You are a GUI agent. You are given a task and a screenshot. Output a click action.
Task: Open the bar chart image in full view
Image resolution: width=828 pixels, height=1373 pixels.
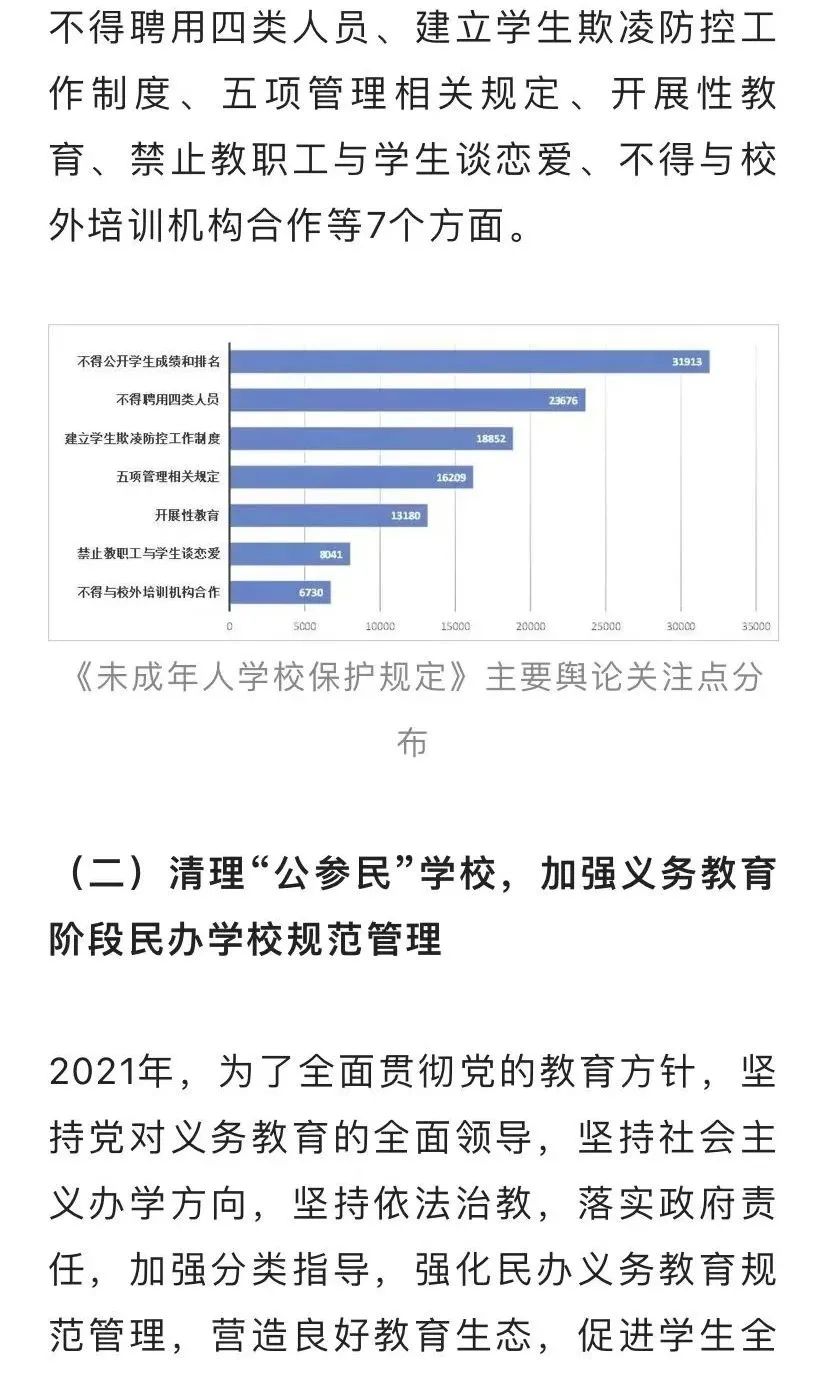pyautogui.click(x=413, y=481)
